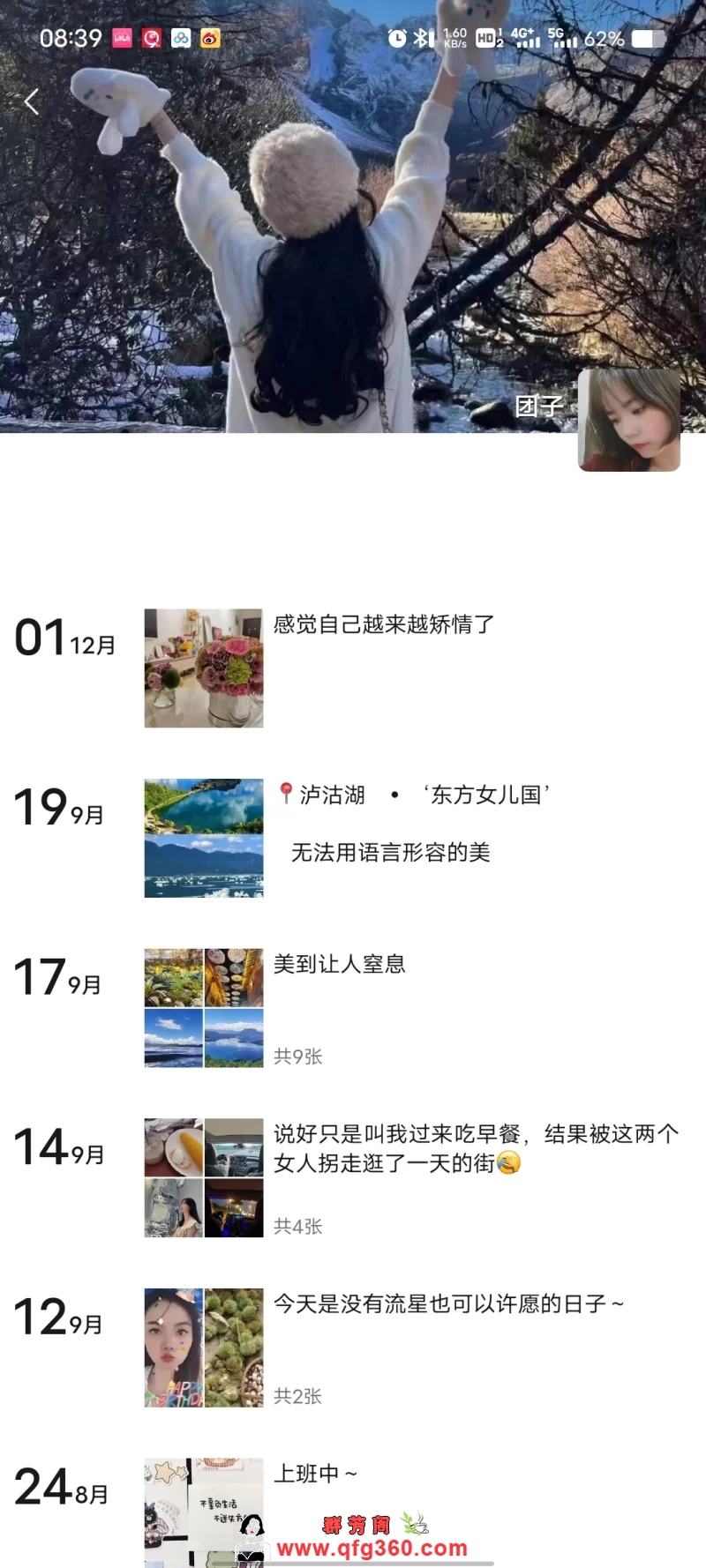Image resolution: width=706 pixels, height=1568 pixels.
Task: Open the 14 9月 breakfast shopping post
Action: (204, 1178)
